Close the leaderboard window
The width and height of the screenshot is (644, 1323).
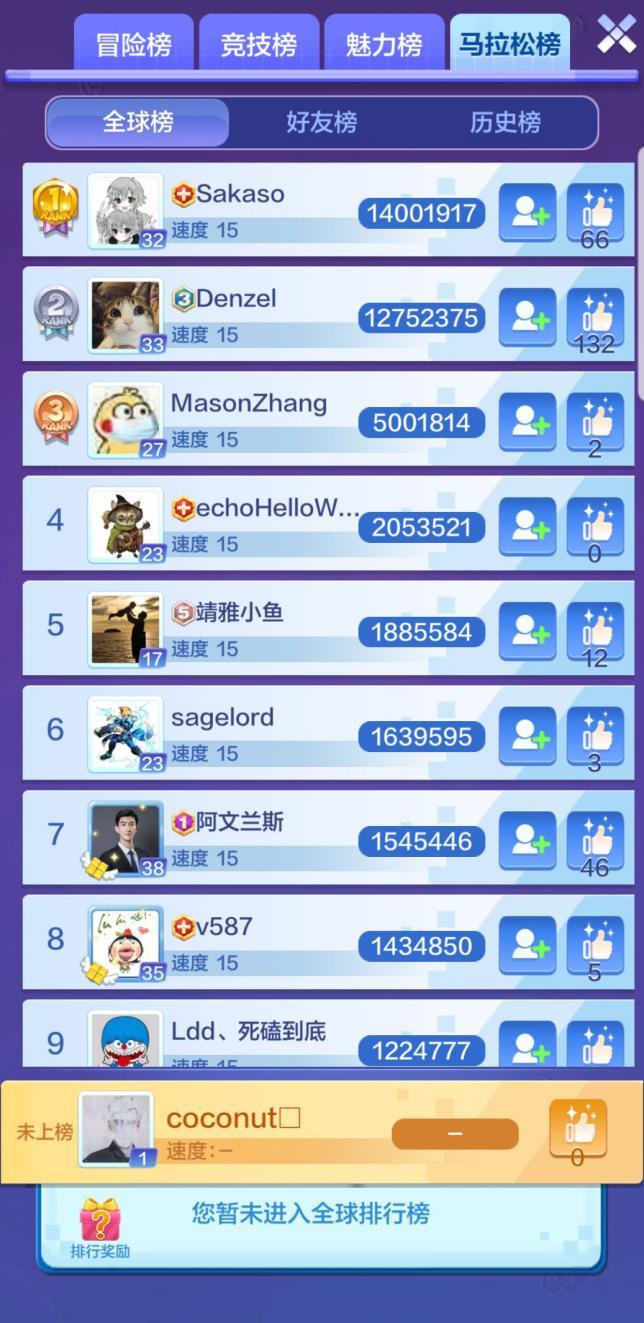click(616, 35)
